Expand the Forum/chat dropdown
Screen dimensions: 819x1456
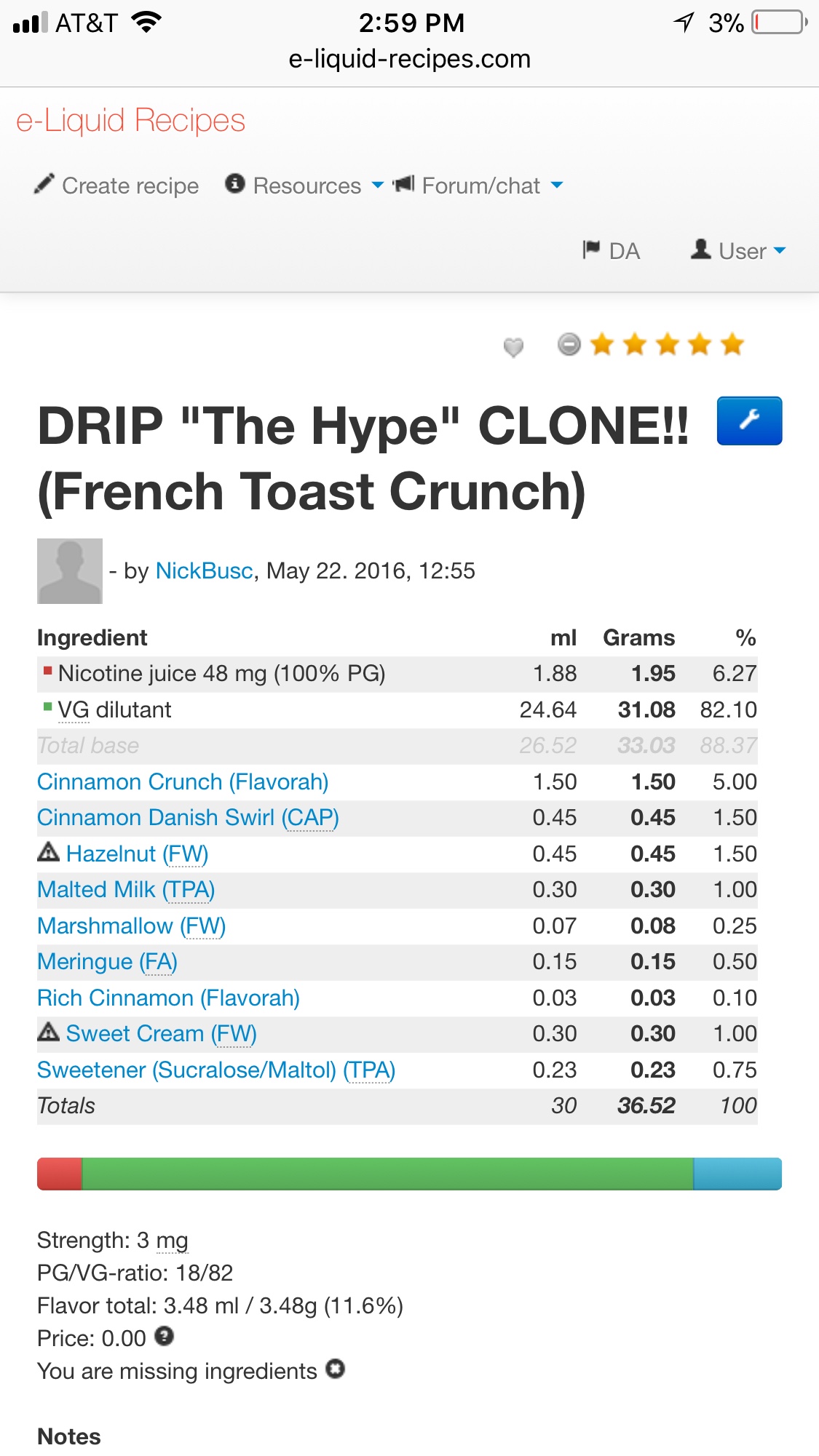point(478,186)
